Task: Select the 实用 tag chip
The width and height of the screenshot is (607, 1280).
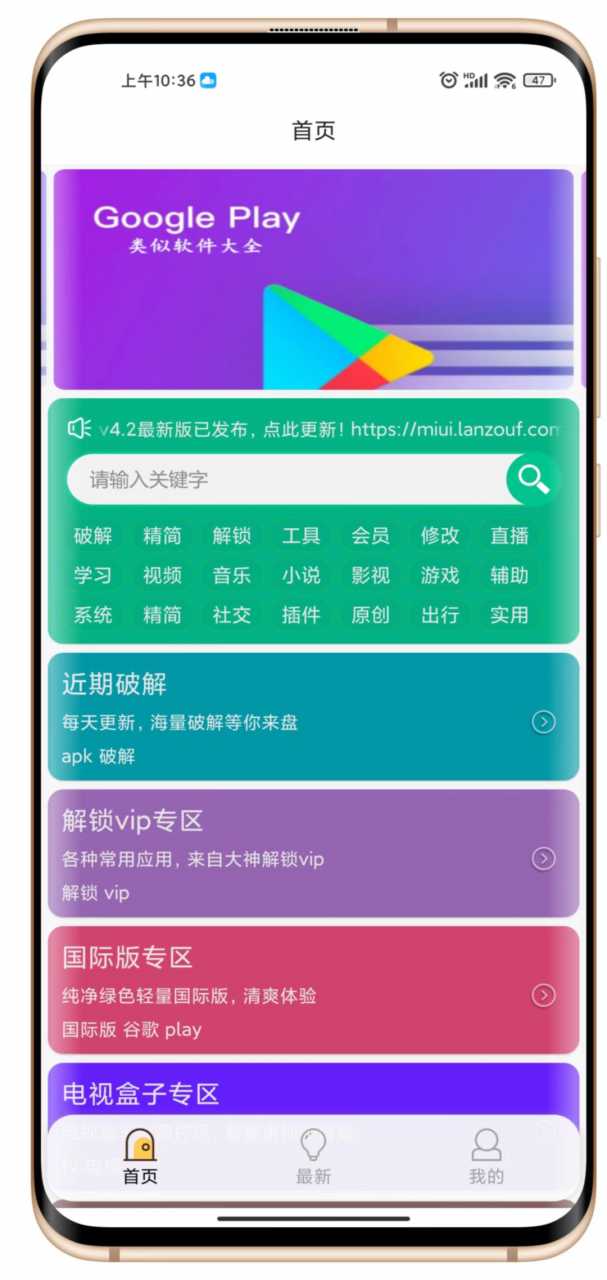Action: coord(509,615)
